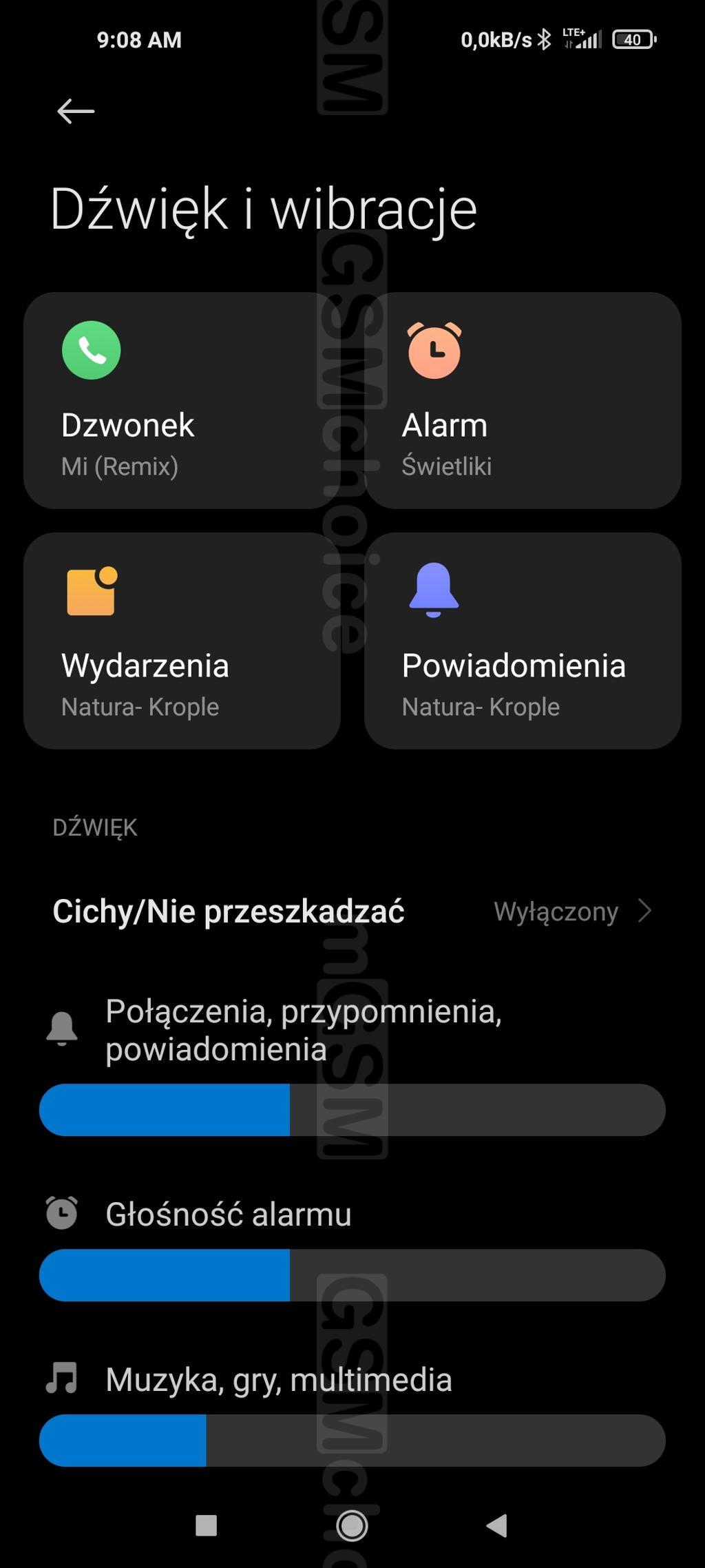Open the Alarm sound card

[523, 400]
